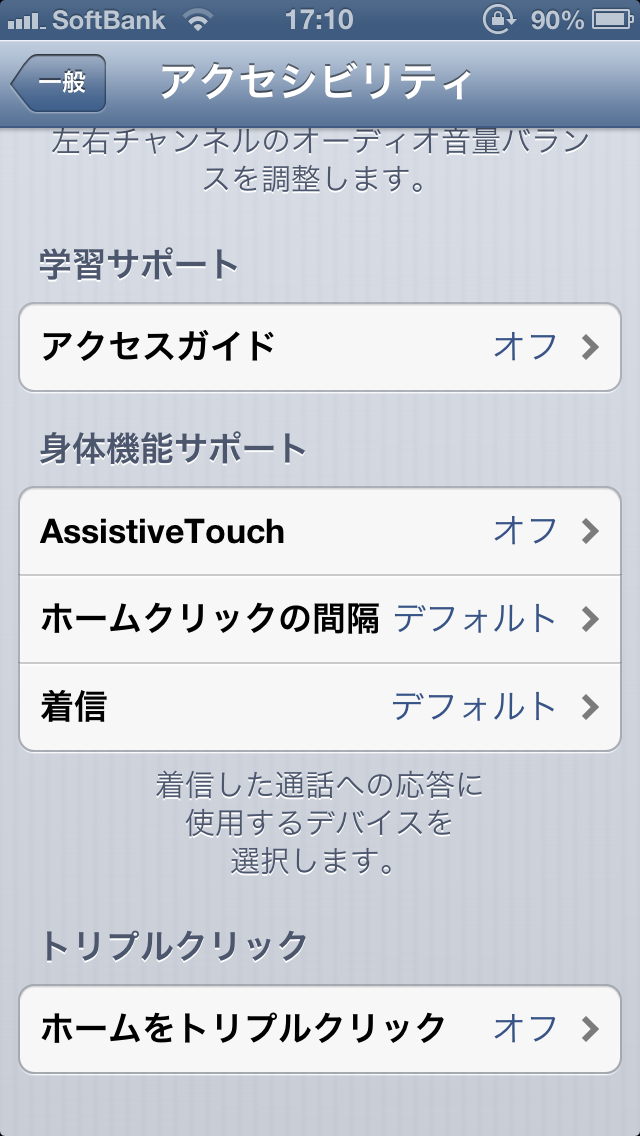The width and height of the screenshot is (640, 1136).
Task: Go back to the 一般 settings
Action: [x=59, y=83]
